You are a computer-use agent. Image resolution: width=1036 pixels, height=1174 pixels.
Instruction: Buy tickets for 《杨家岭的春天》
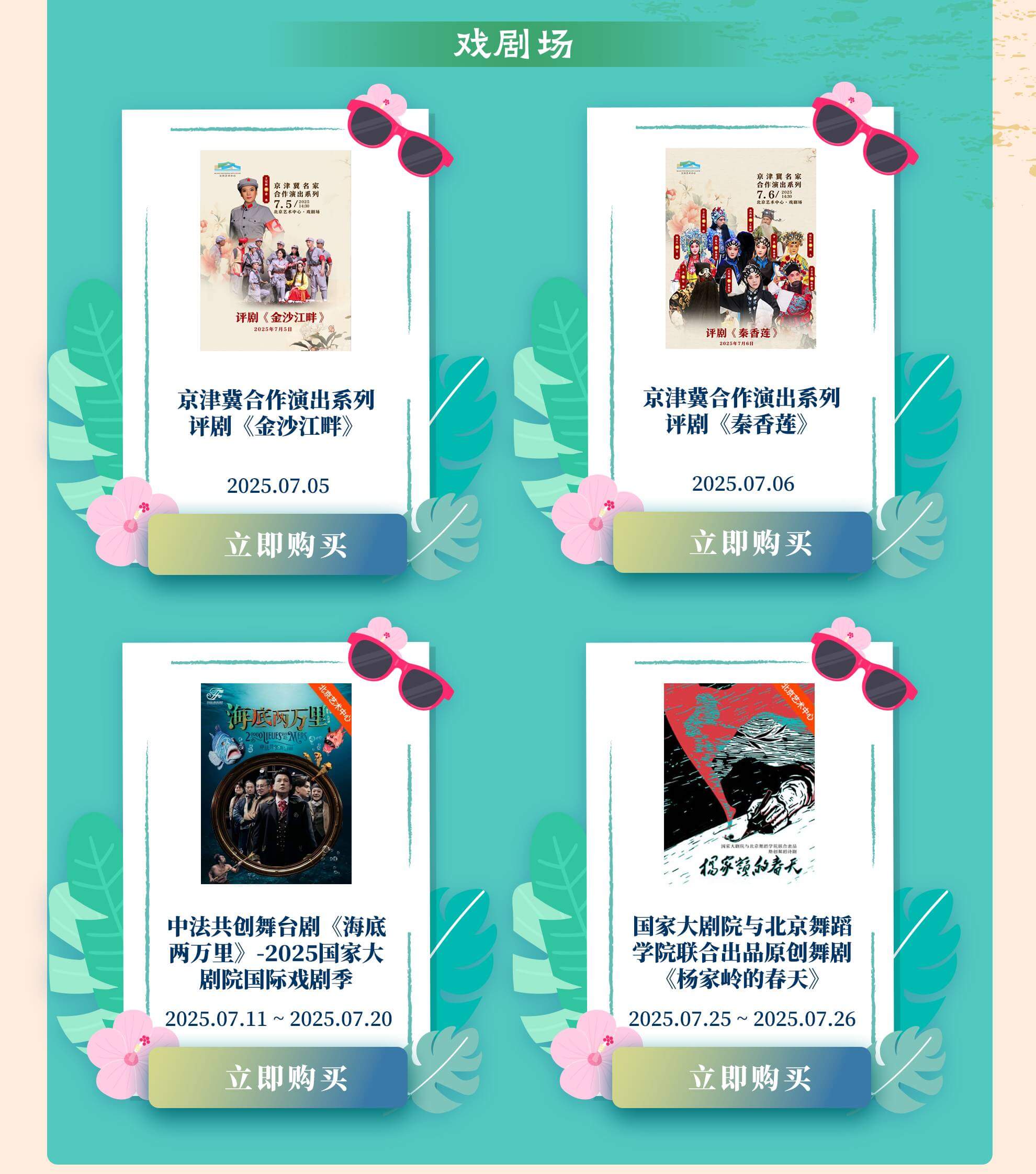tap(741, 1077)
